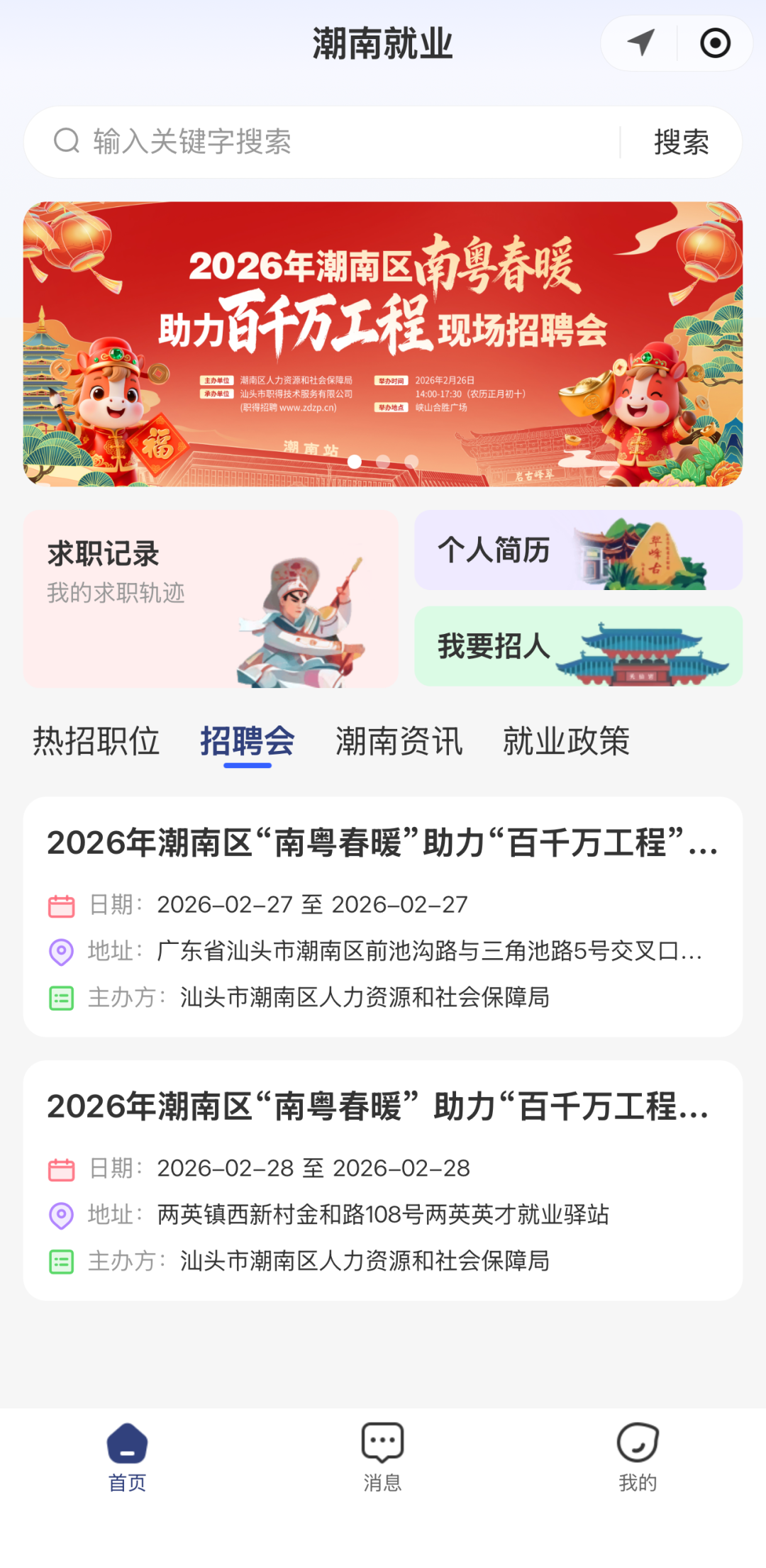View the 就业政策 tab
766x1568 pixels.
coord(566,742)
